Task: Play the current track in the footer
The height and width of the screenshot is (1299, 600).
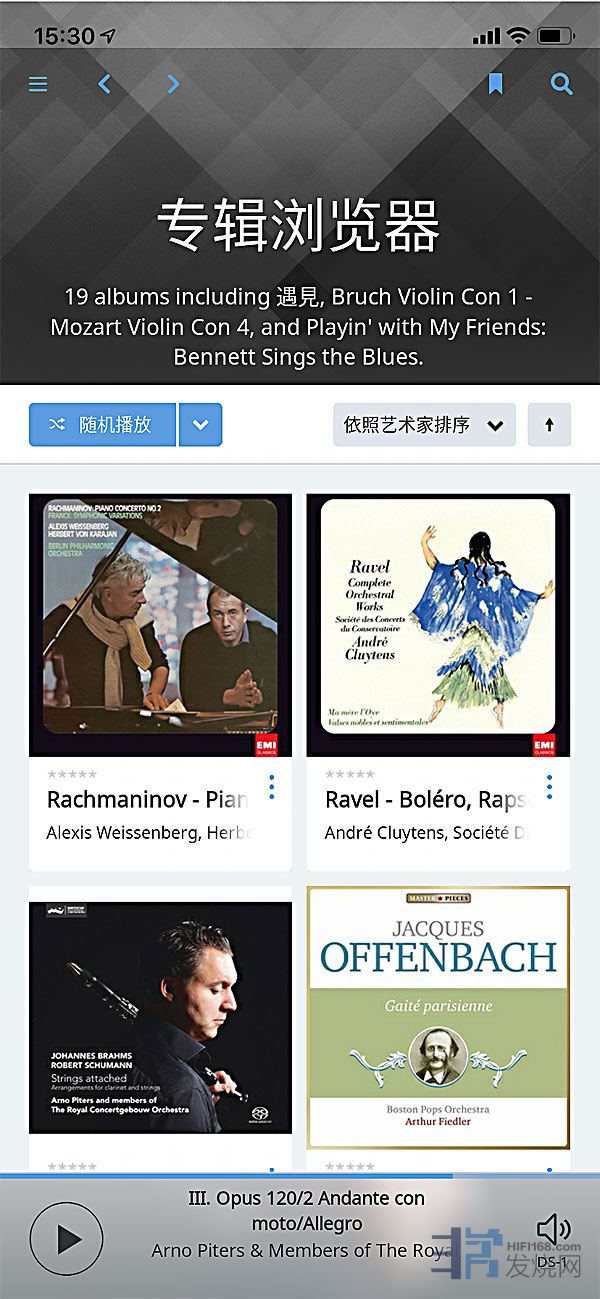Action: pyautogui.click(x=66, y=1239)
